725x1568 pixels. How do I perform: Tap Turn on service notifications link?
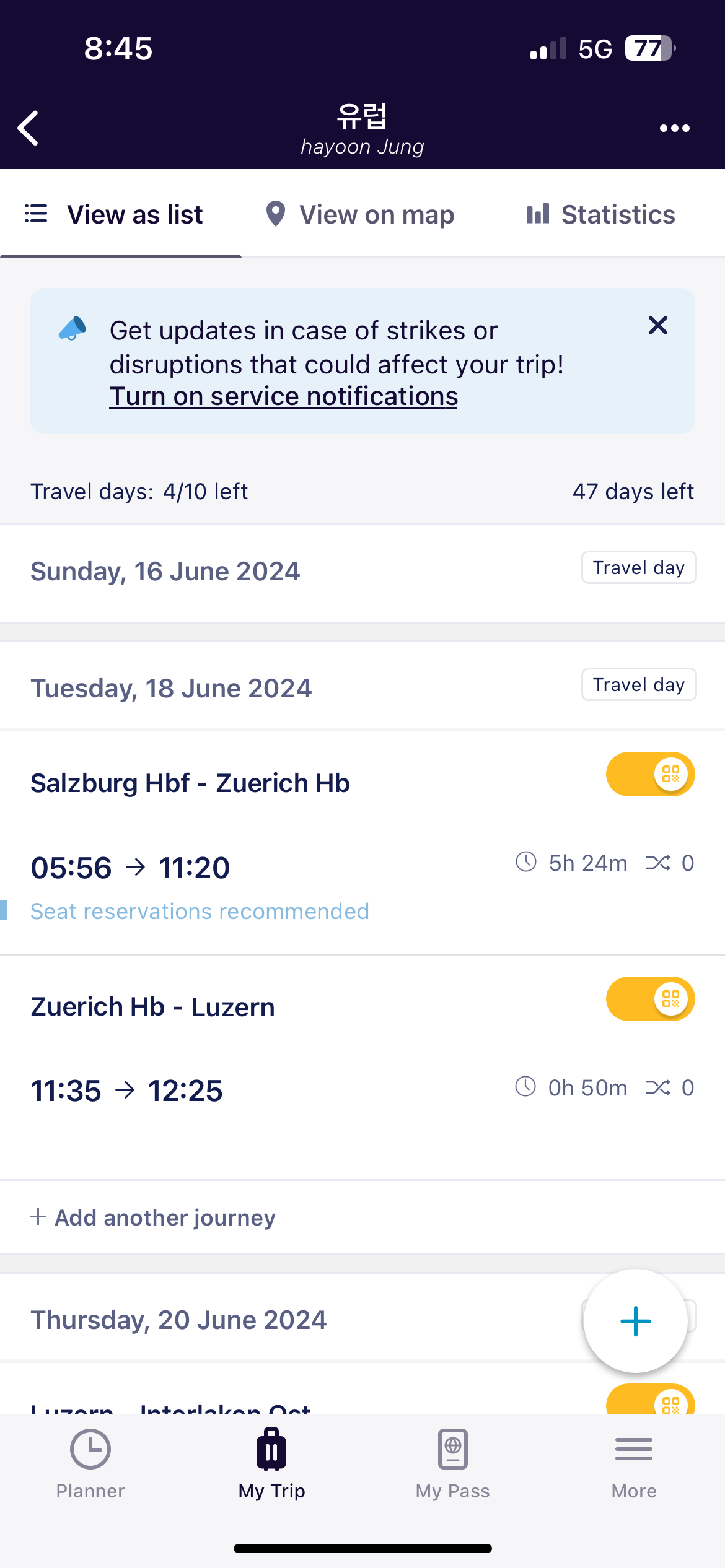point(283,396)
